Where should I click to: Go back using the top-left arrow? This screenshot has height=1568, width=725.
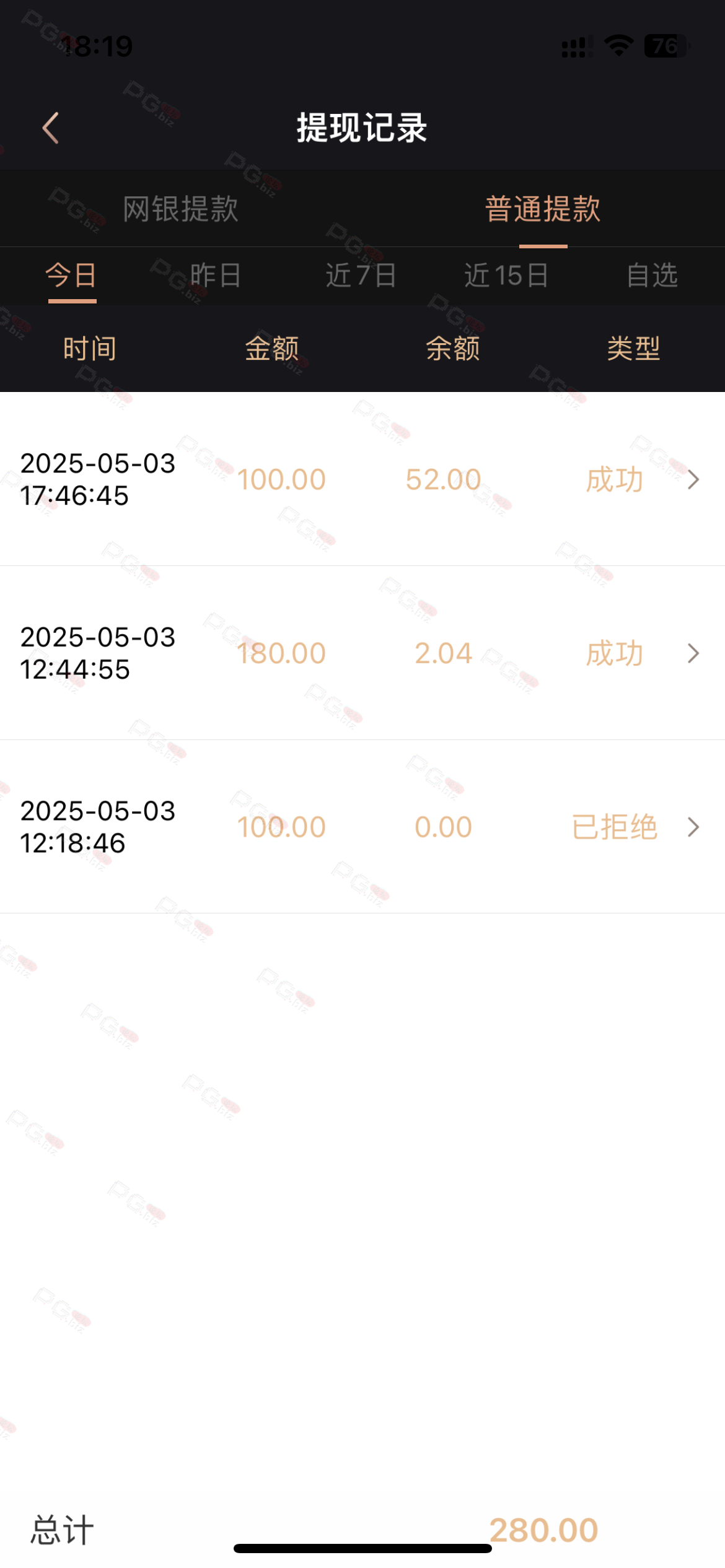51,128
